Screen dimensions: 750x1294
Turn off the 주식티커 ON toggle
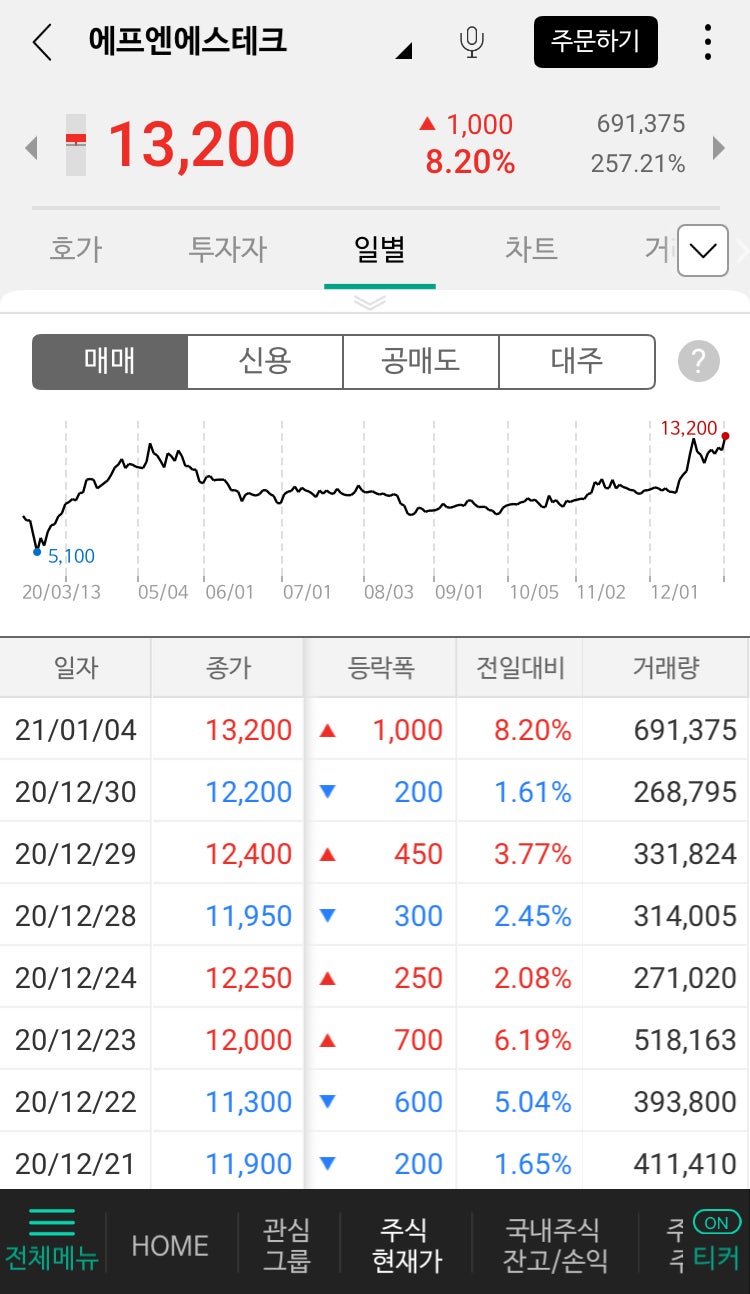715,1225
